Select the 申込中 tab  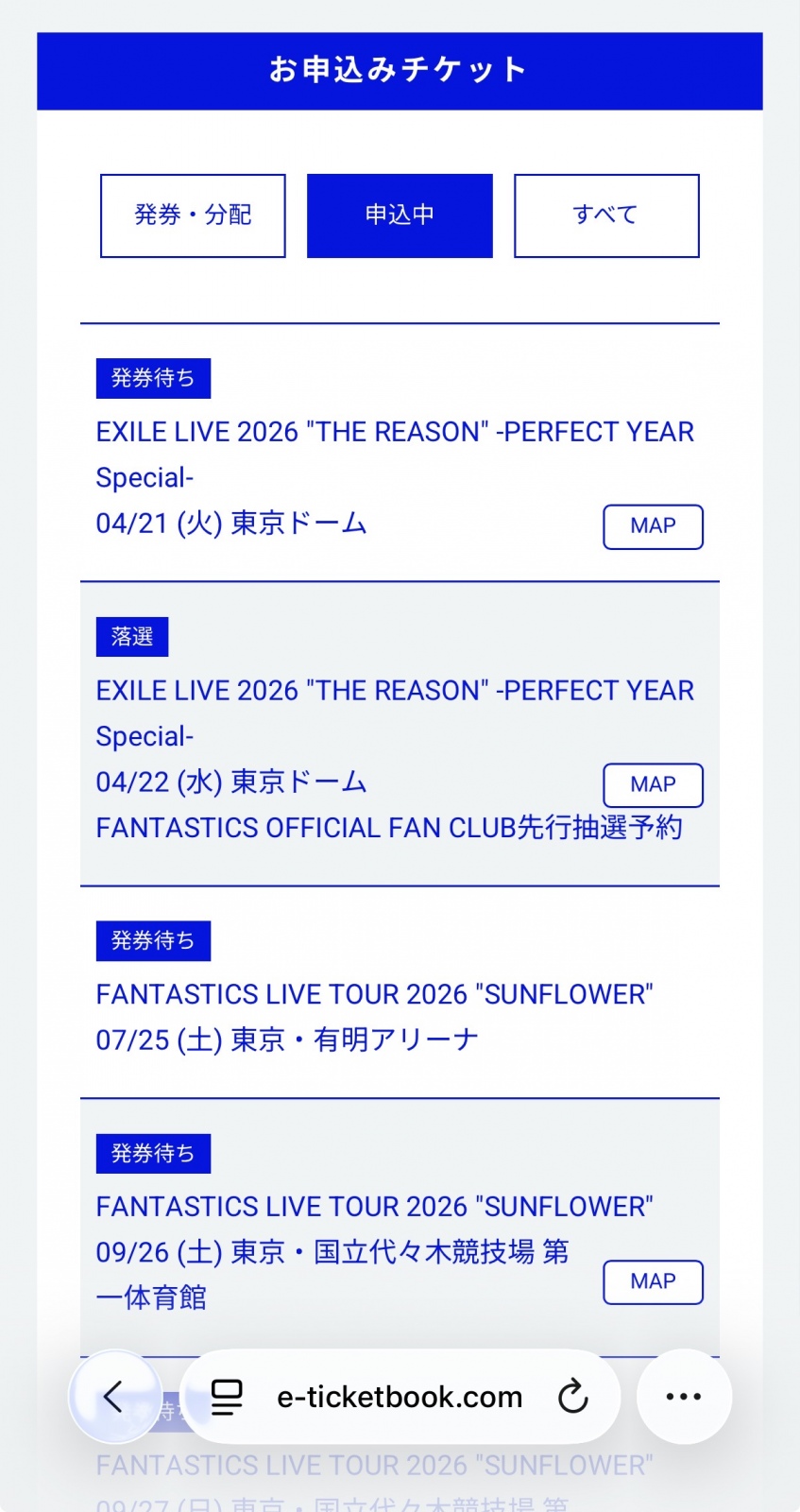[400, 215]
